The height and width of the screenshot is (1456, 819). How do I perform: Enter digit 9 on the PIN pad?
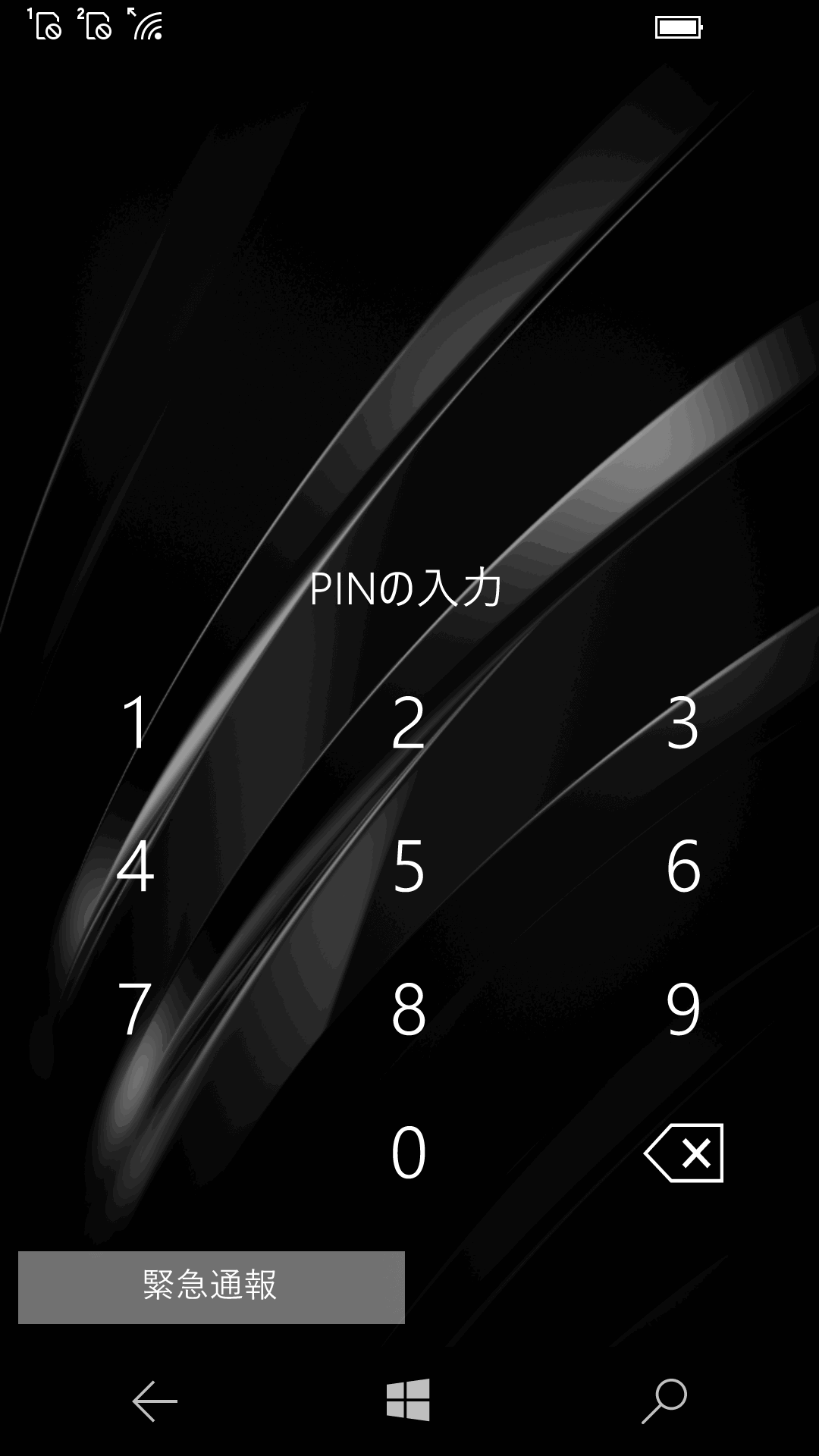pos(682,1009)
